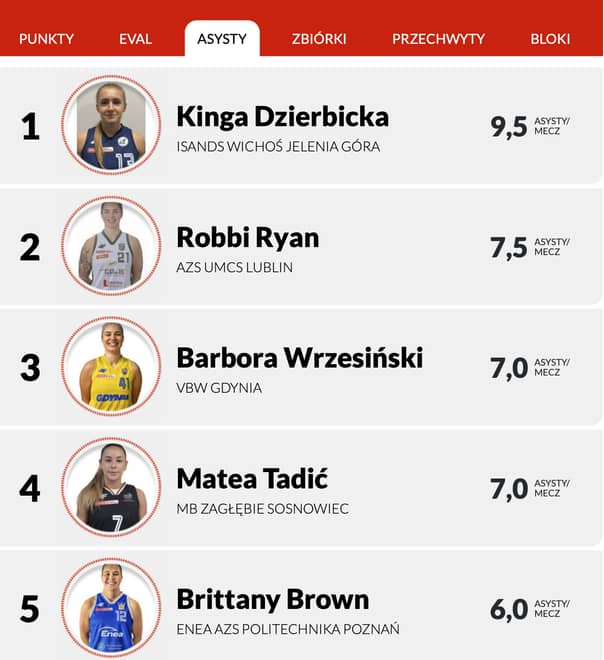
Task: Select the Zbiórki tab
Action: pos(319,39)
